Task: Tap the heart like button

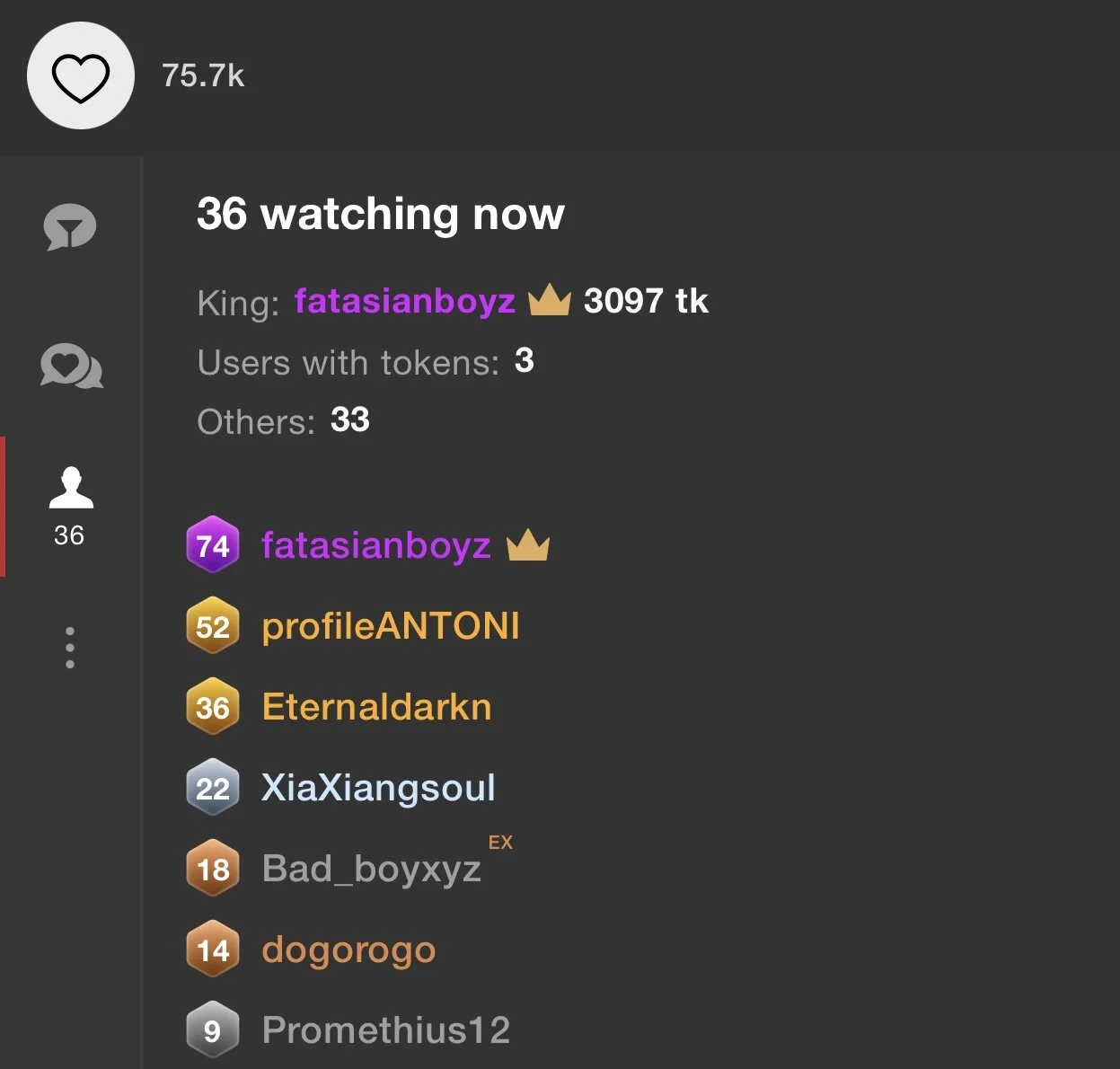Action: (x=81, y=76)
